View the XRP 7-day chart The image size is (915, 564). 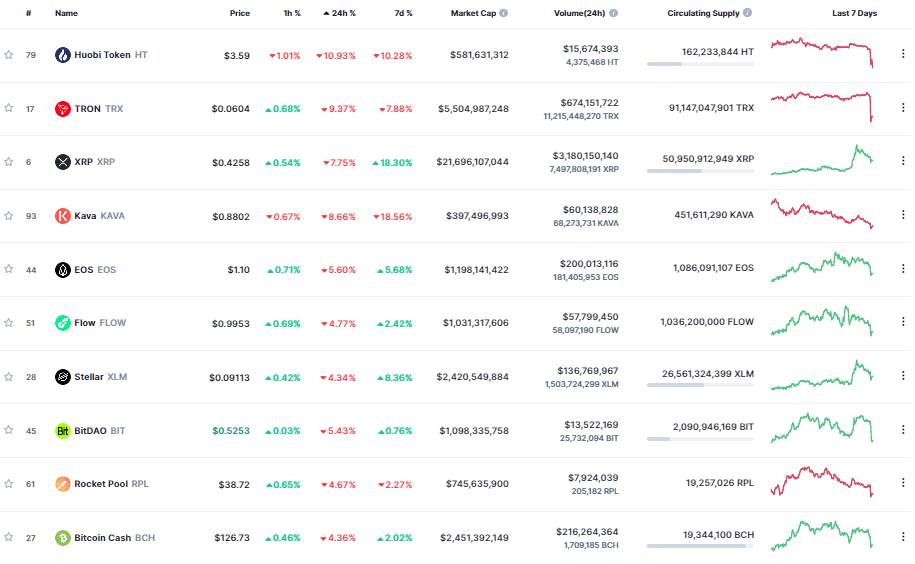pyautogui.click(x=822, y=160)
